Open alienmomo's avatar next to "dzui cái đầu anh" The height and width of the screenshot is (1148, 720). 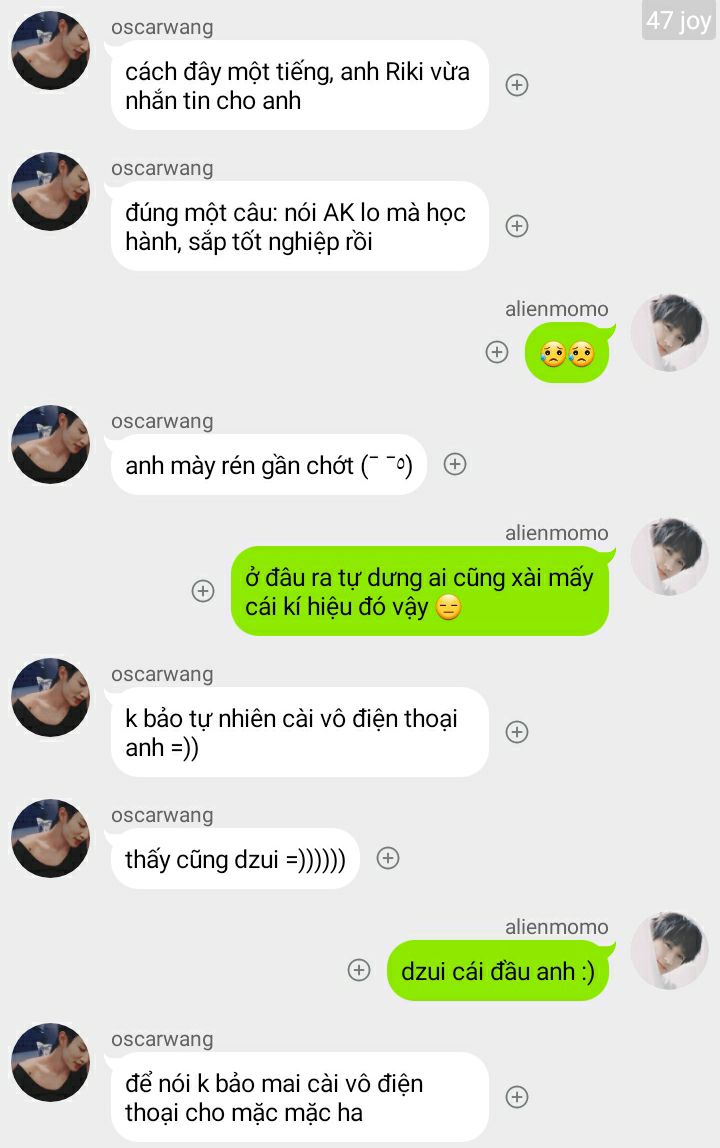point(669,951)
